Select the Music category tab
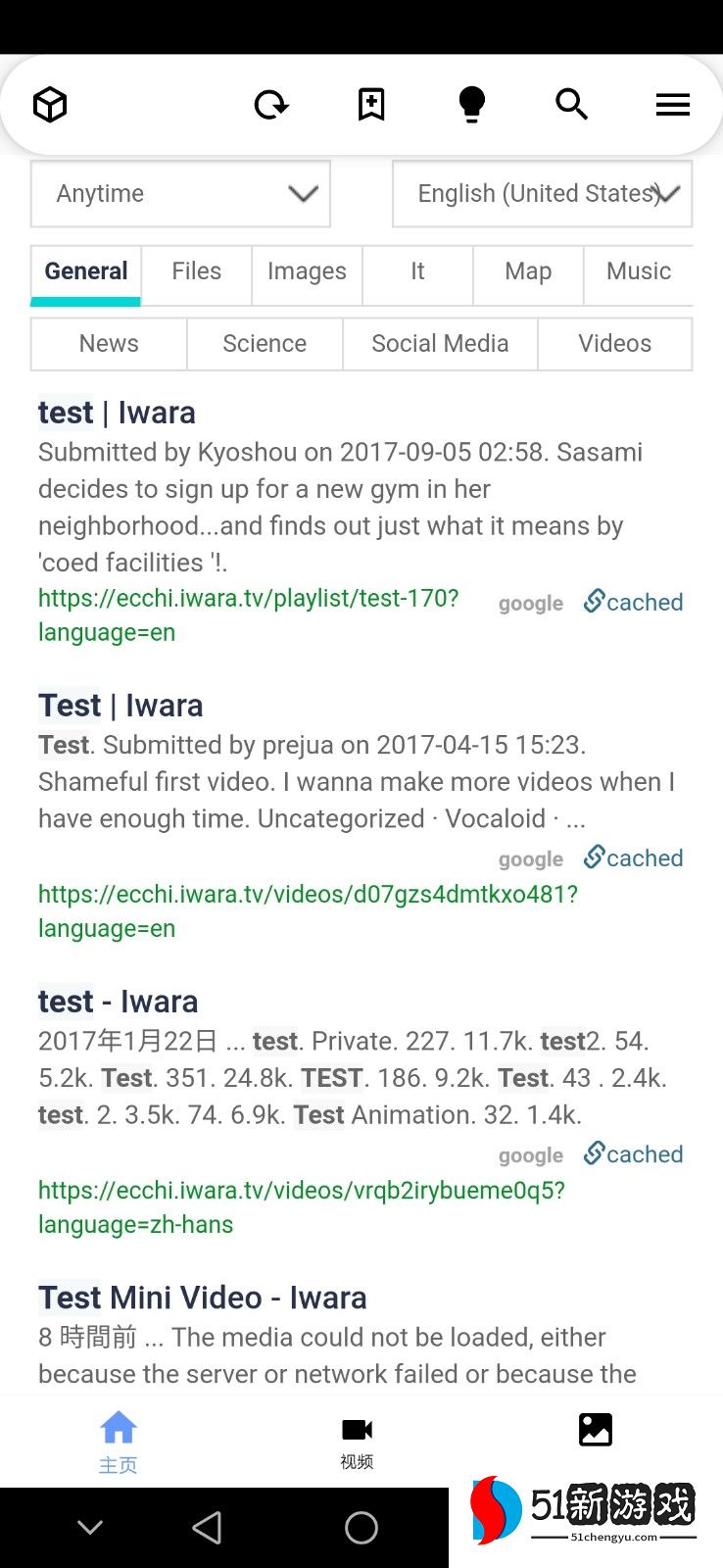Image resolution: width=723 pixels, height=1568 pixels. (638, 271)
